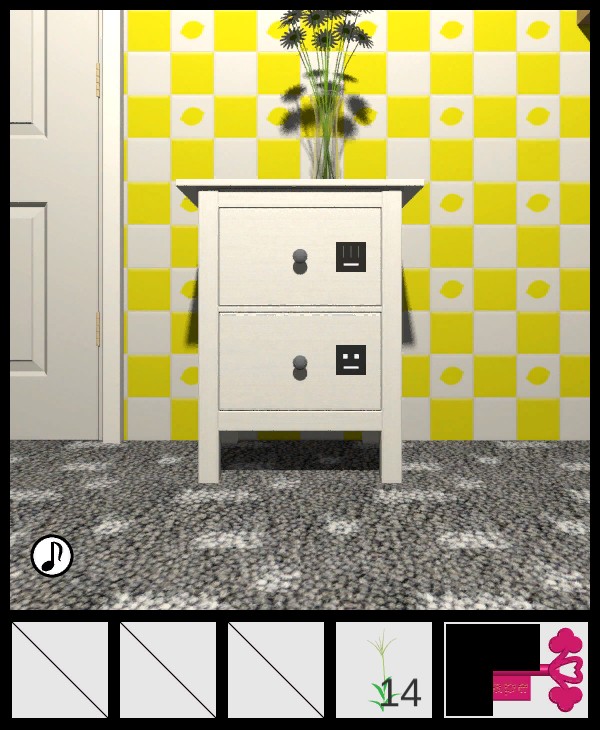This screenshot has height=730, width=600.
Task: Select the pink key inventory item
Action: tap(517, 670)
